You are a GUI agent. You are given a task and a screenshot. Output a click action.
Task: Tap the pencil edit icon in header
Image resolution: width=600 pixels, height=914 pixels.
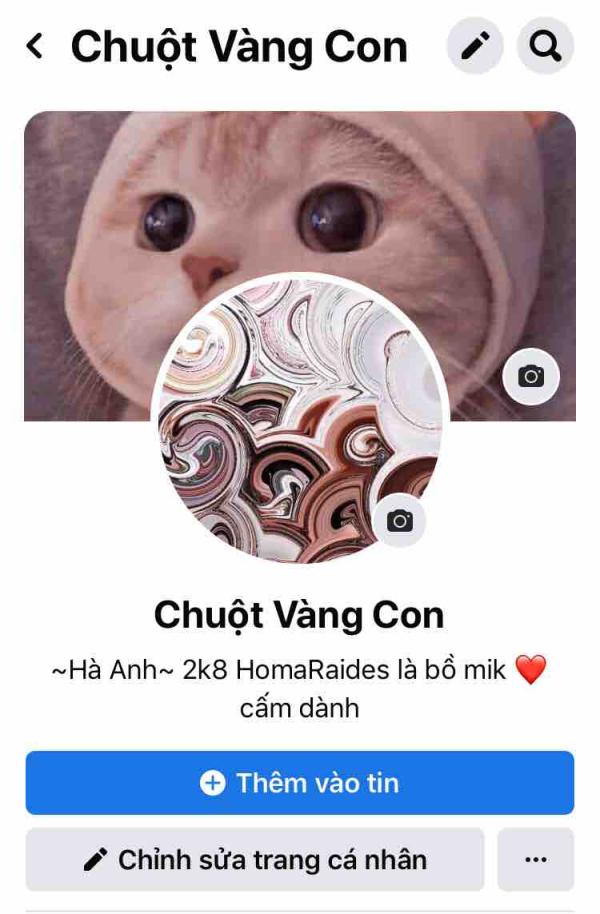(475, 46)
